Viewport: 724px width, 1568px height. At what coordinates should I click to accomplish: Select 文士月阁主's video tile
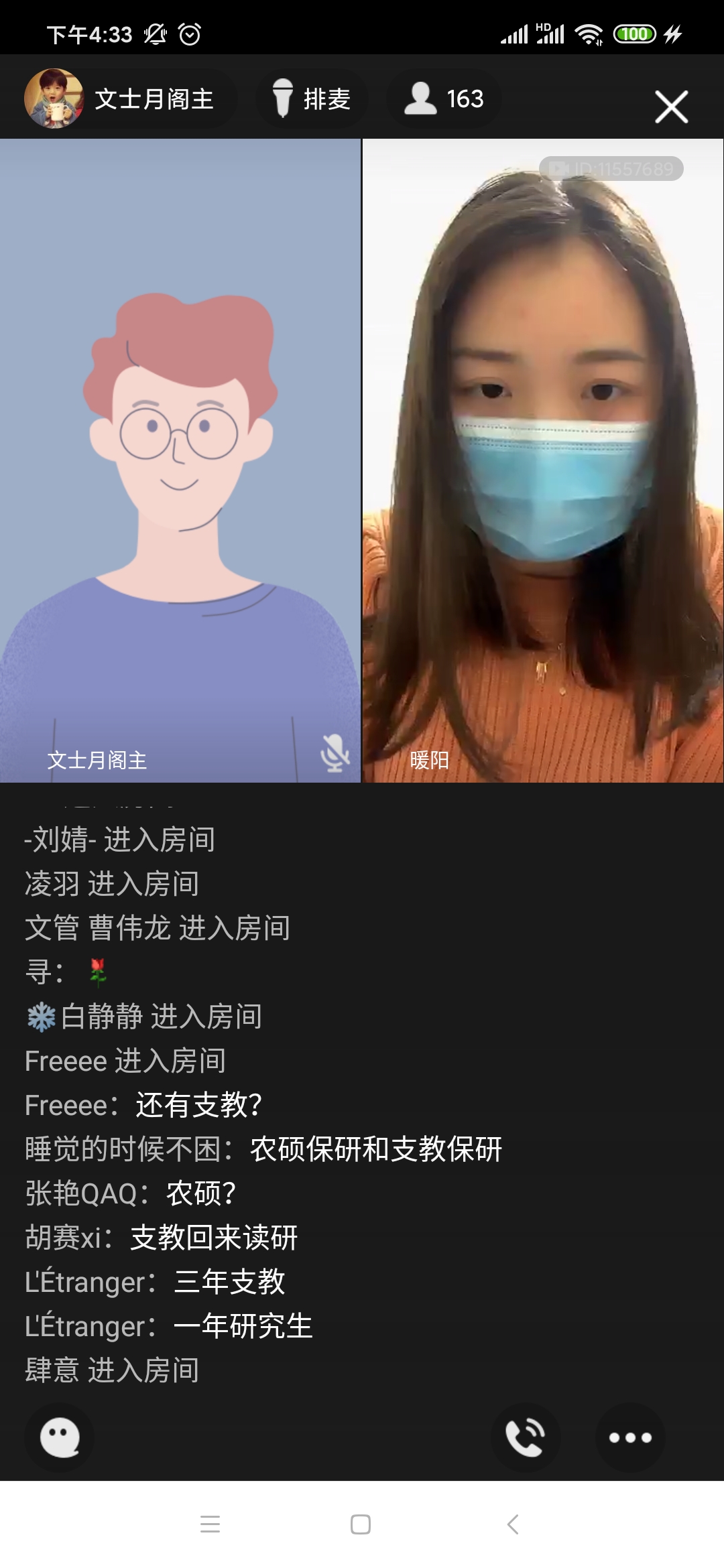(x=180, y=460)
